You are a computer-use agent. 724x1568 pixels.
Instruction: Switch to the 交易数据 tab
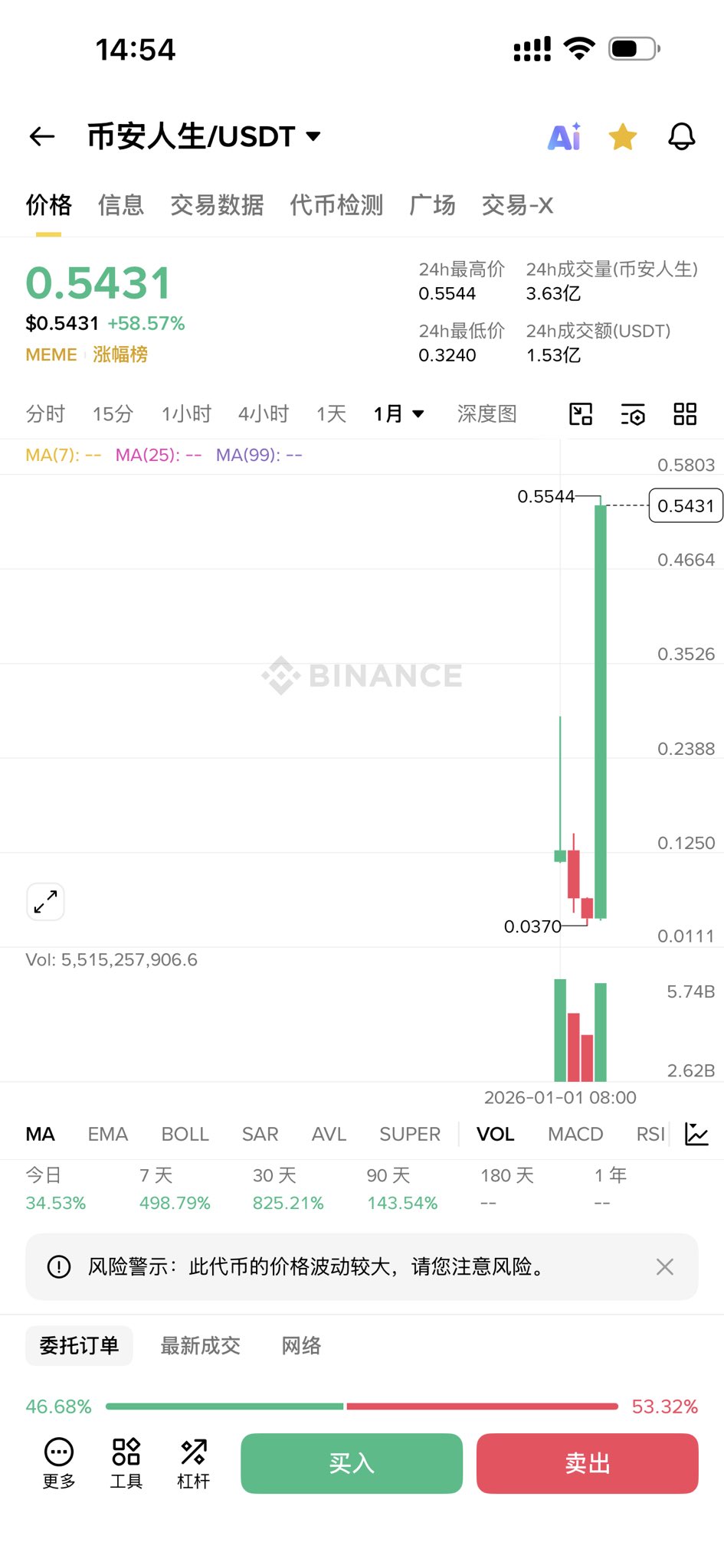tap(217, 205)
